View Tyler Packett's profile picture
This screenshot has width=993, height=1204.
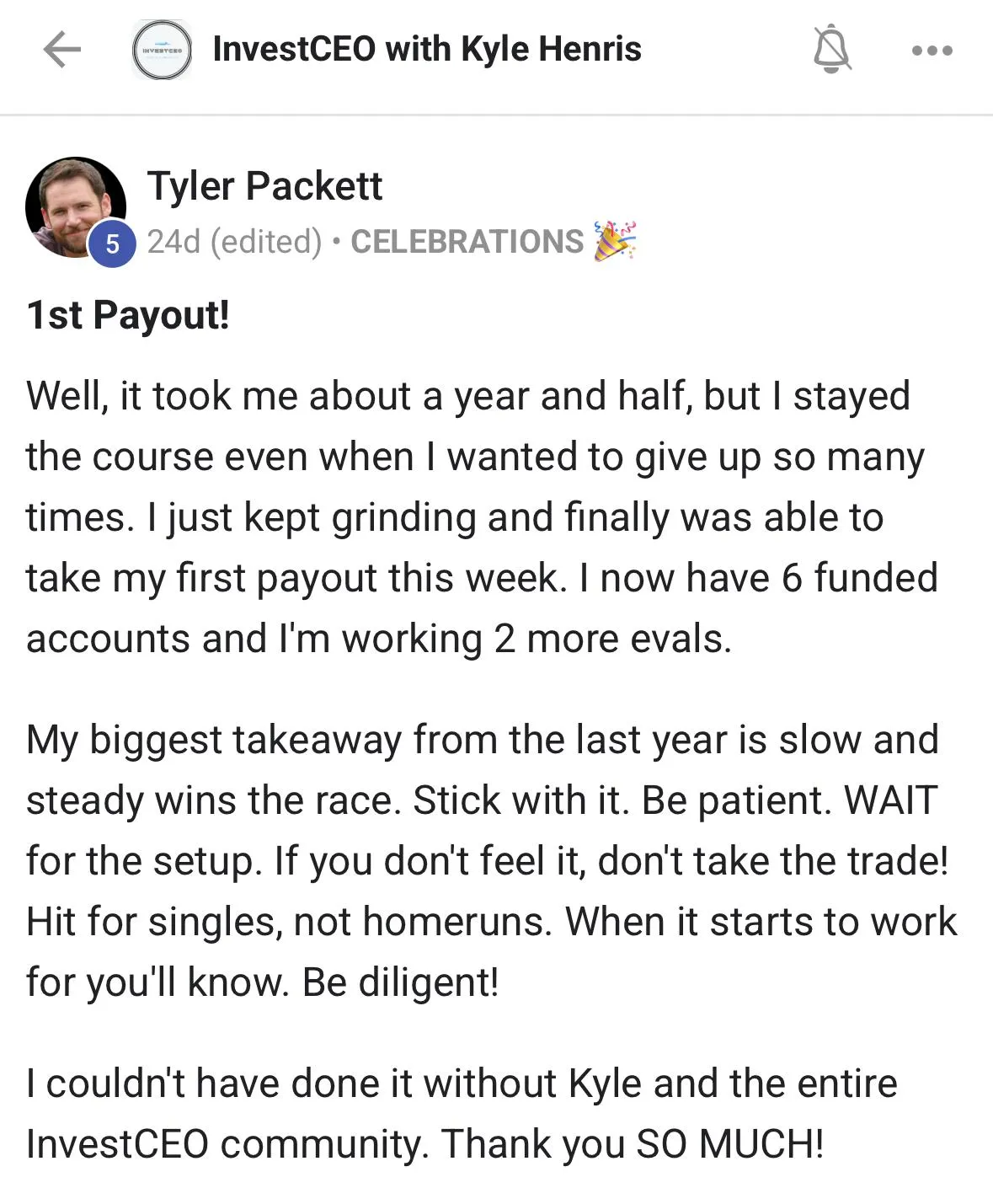coord(74,206)
